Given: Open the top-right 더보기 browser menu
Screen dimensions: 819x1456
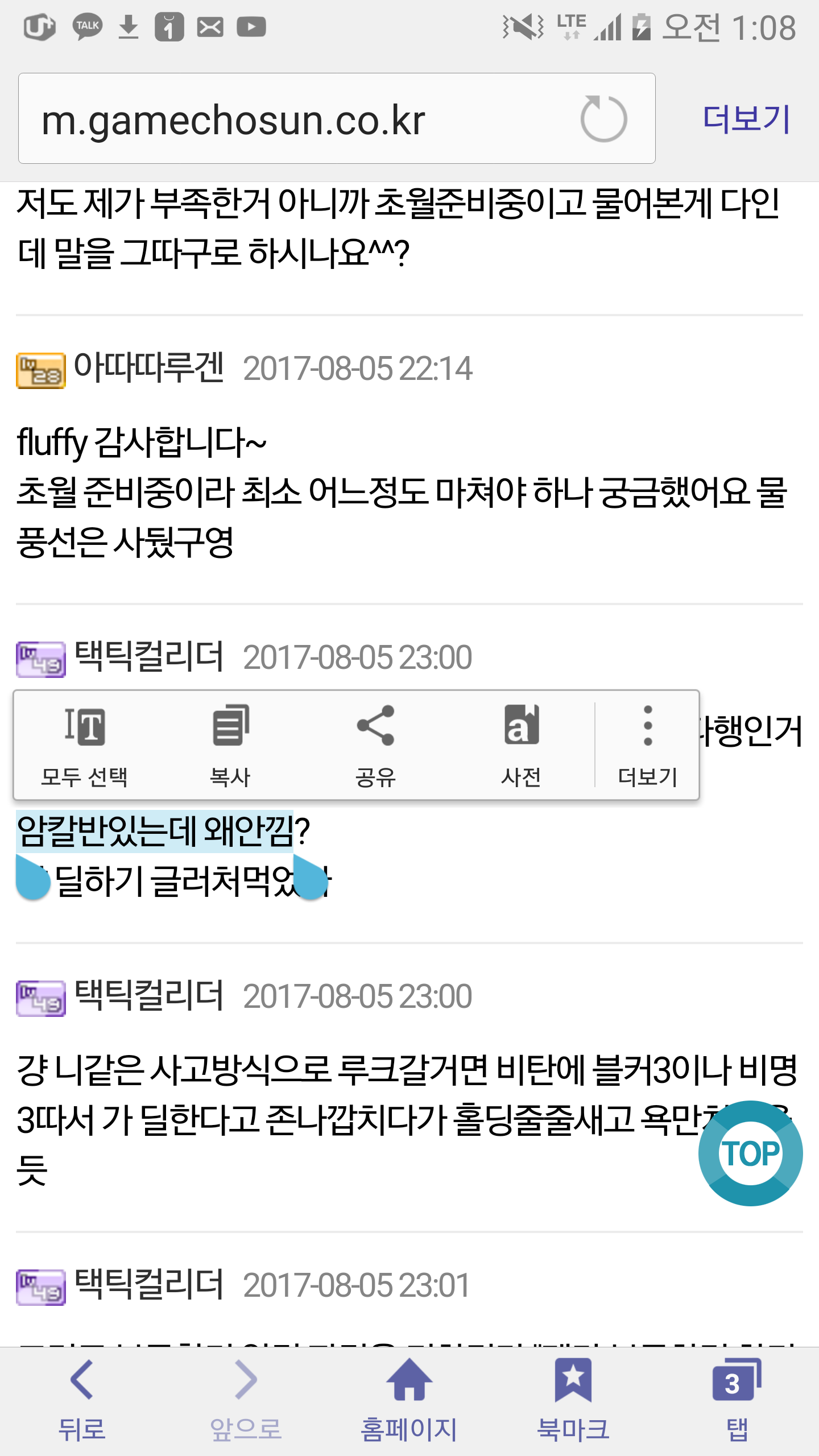Looking at the screenshot, I should click(x=746, y=119).
